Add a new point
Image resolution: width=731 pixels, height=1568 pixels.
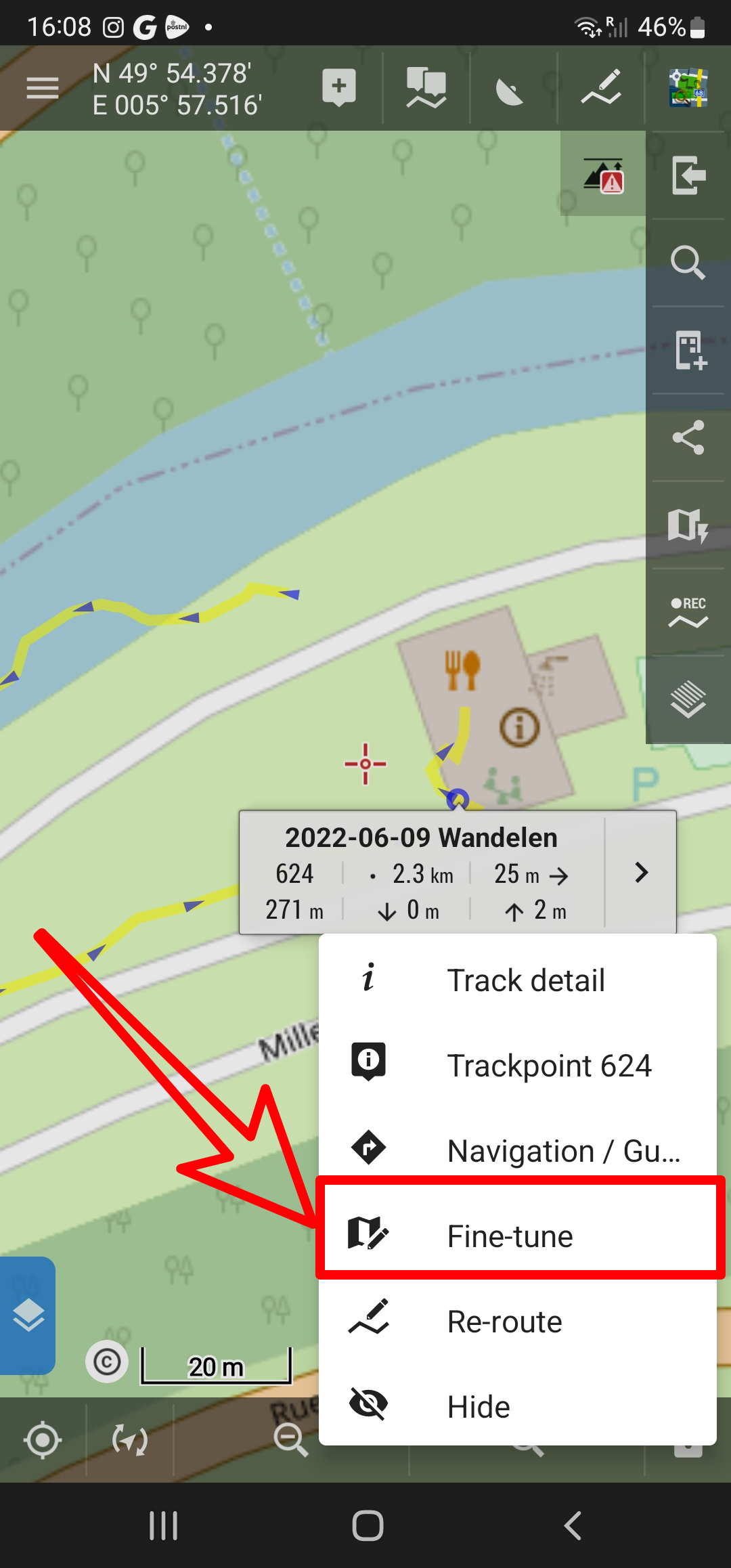coord(339,87)
